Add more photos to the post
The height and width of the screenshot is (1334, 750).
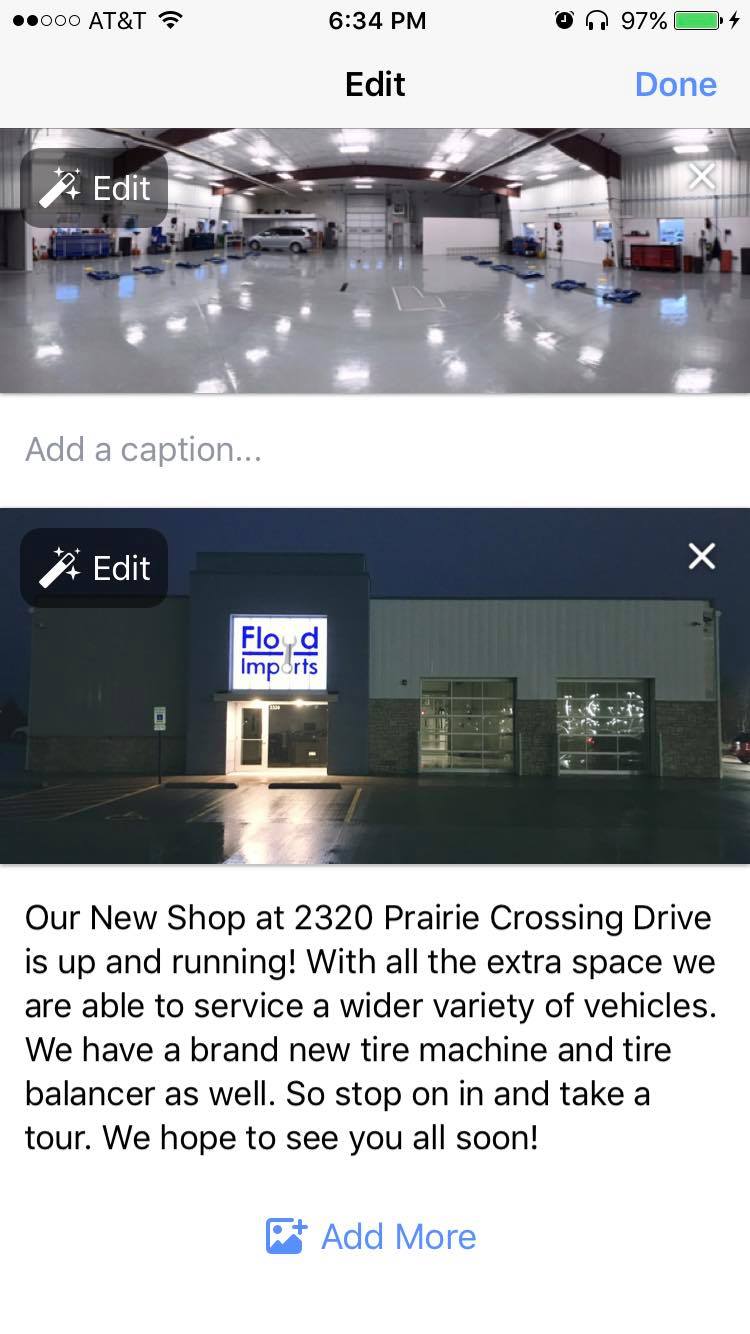click(372, 1236)
